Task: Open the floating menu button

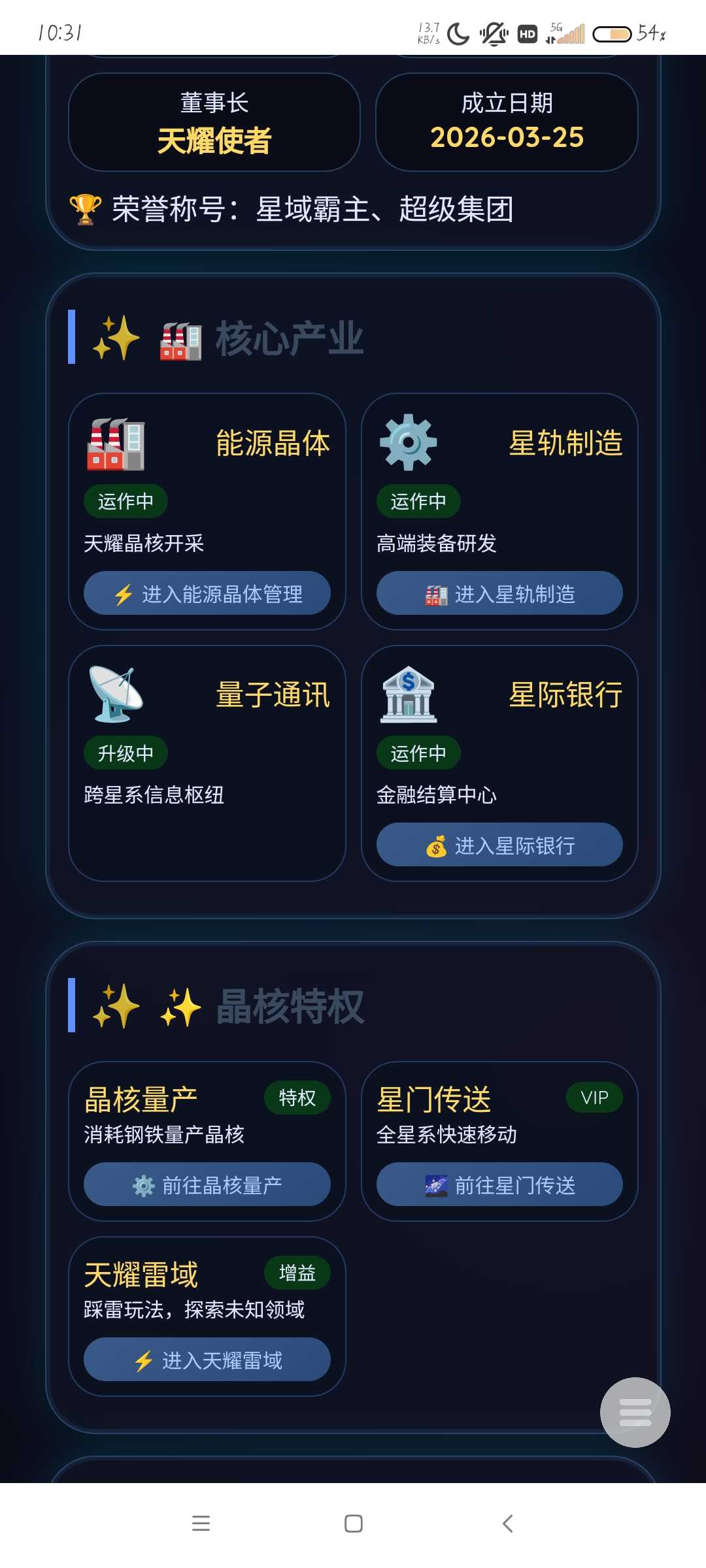Action: tap(635, 1412)
